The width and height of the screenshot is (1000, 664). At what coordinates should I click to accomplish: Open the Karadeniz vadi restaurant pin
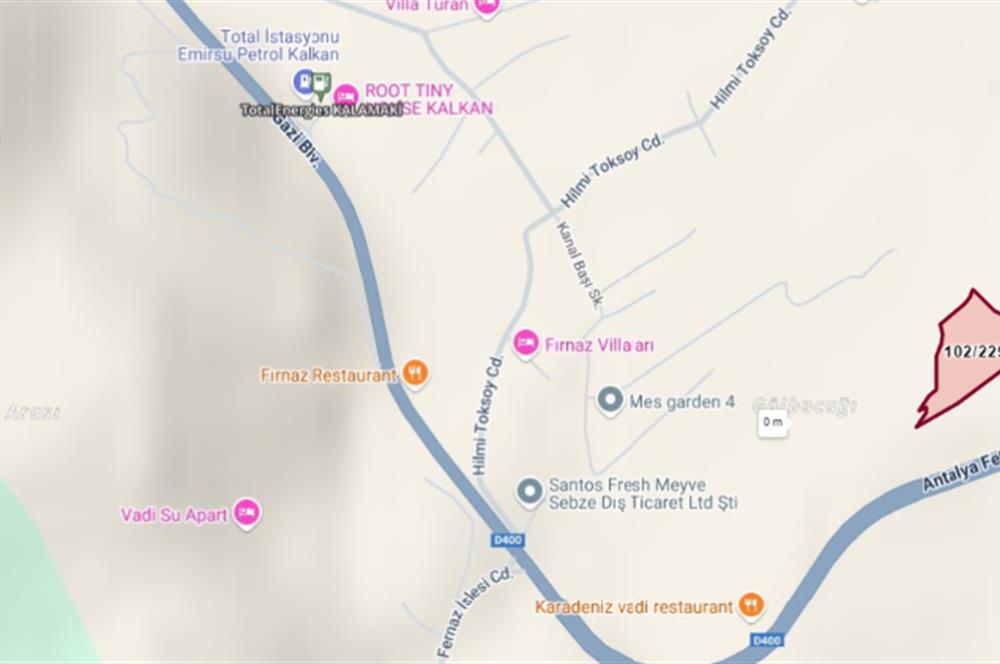(x=750, y=605)
